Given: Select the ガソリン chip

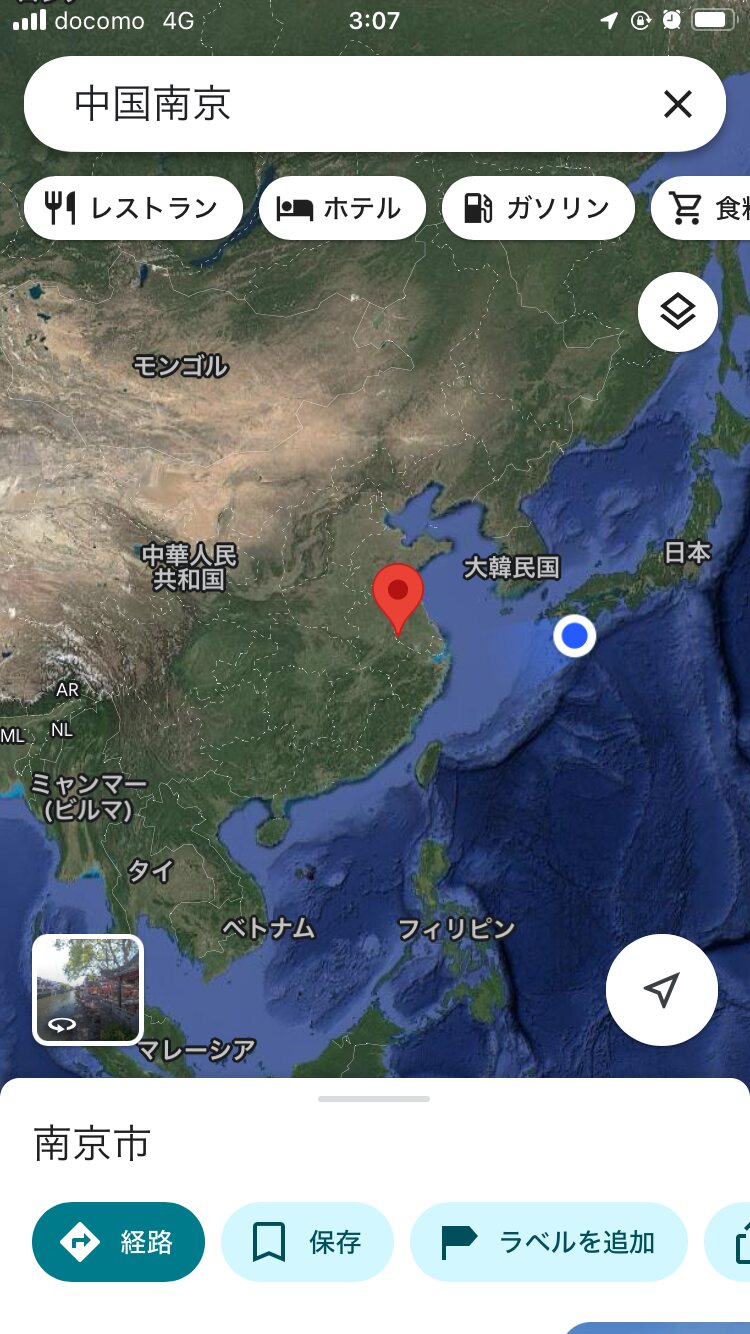Looking at the screenshot, I should (538, 208).
